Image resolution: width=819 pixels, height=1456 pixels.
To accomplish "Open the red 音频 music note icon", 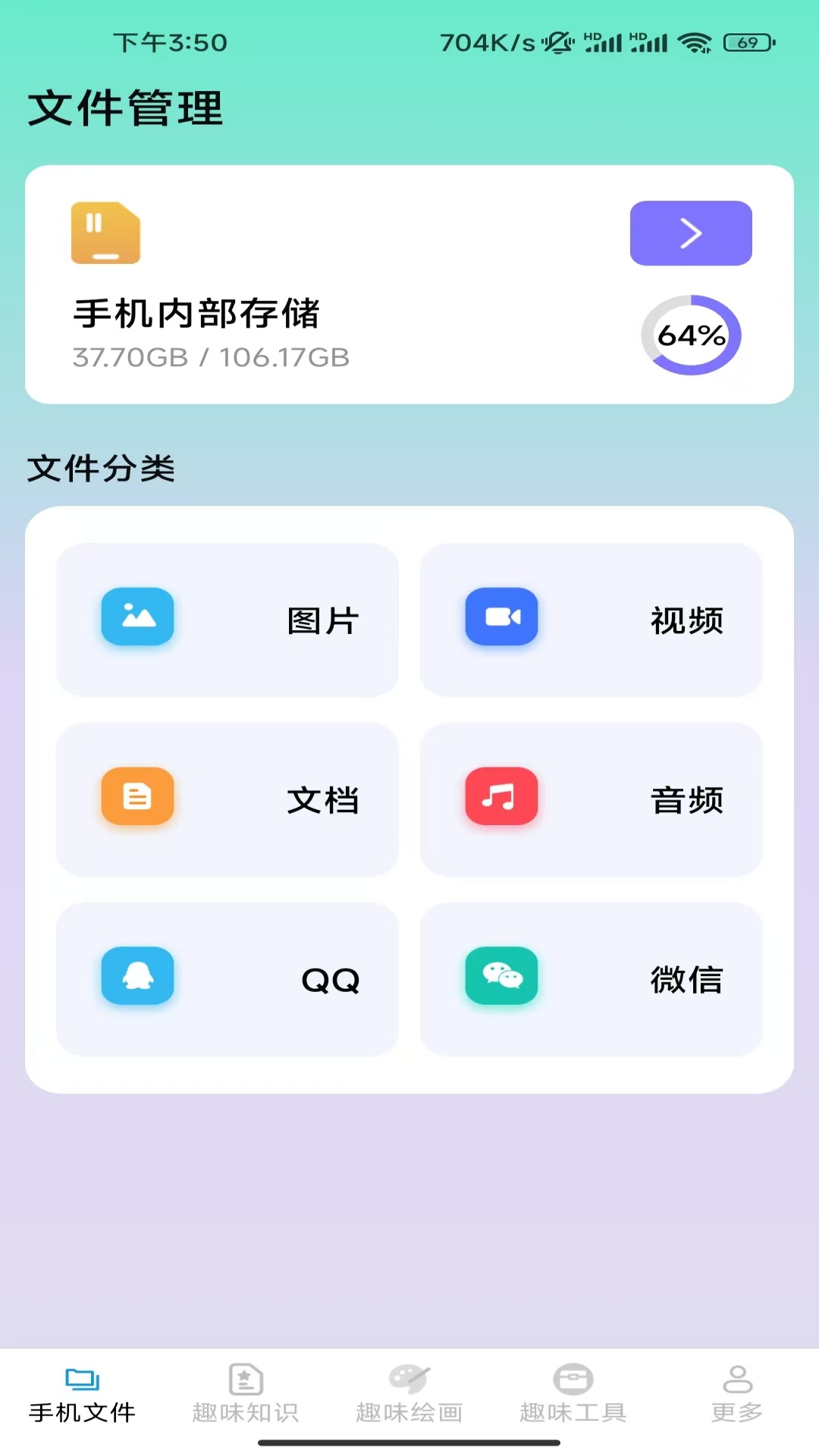I will [501, 798].
